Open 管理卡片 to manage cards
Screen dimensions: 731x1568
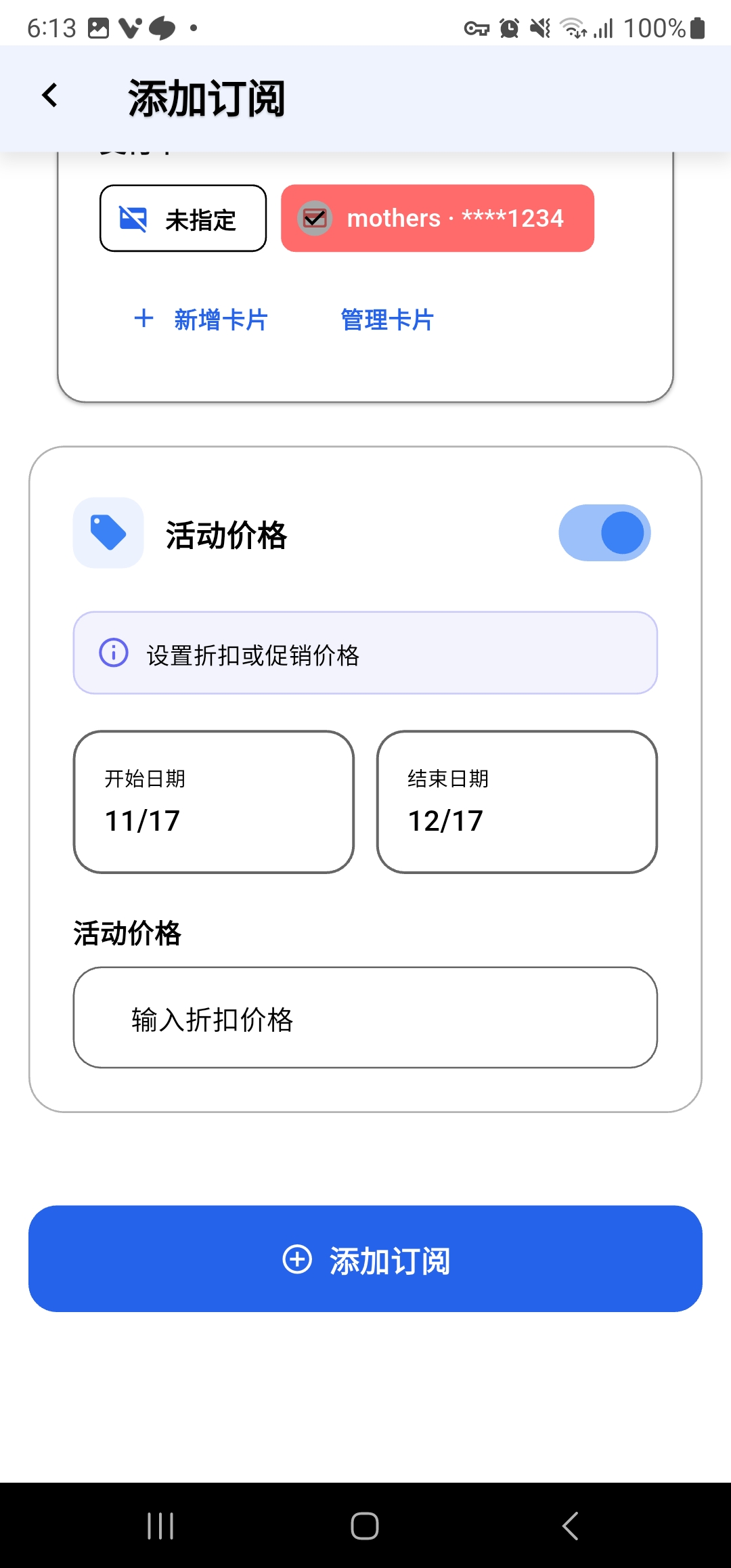pyautogui.click(x=387, y=320)
